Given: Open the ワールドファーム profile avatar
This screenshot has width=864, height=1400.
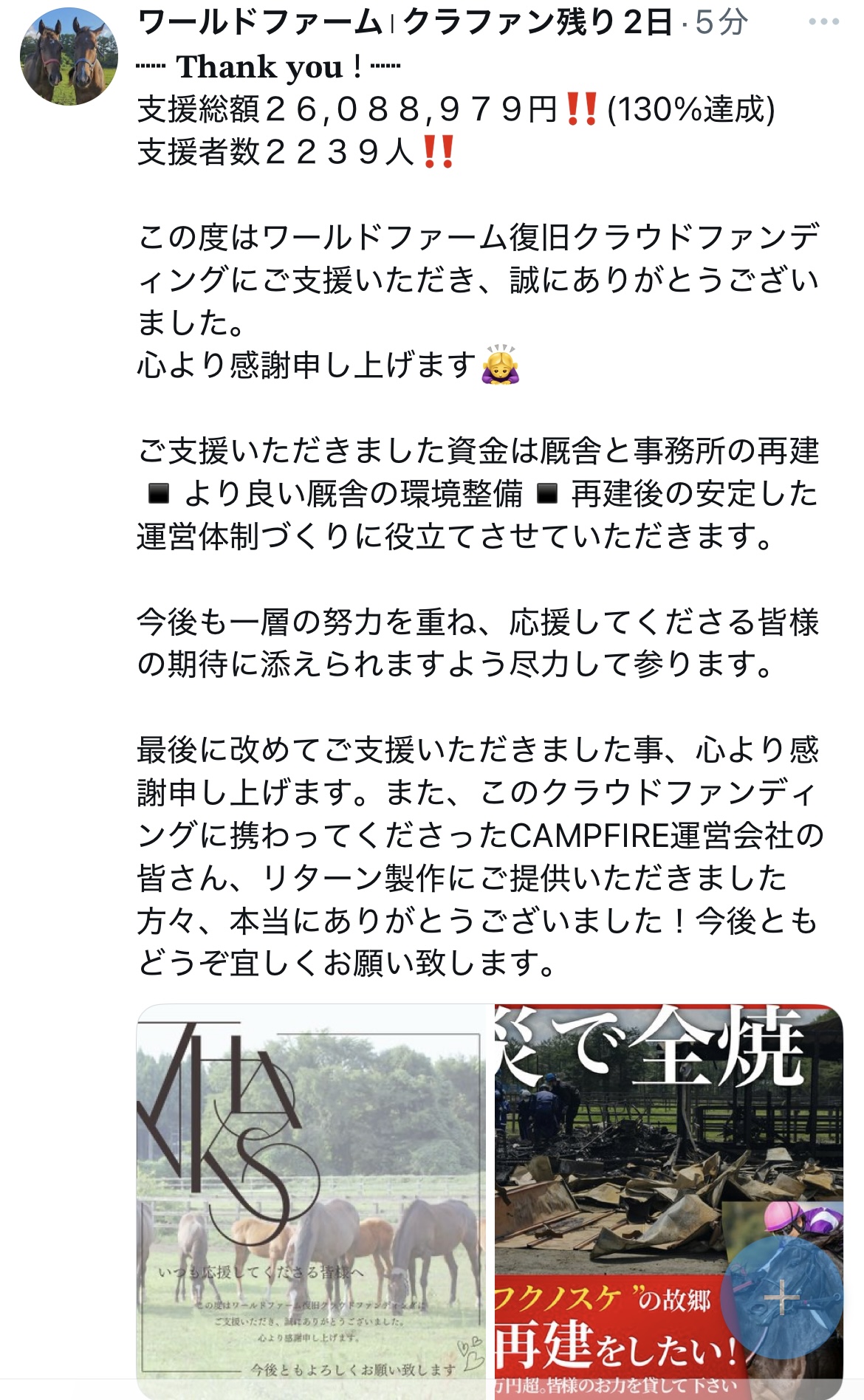Looking at the screenshot, I should pos(69,56).
